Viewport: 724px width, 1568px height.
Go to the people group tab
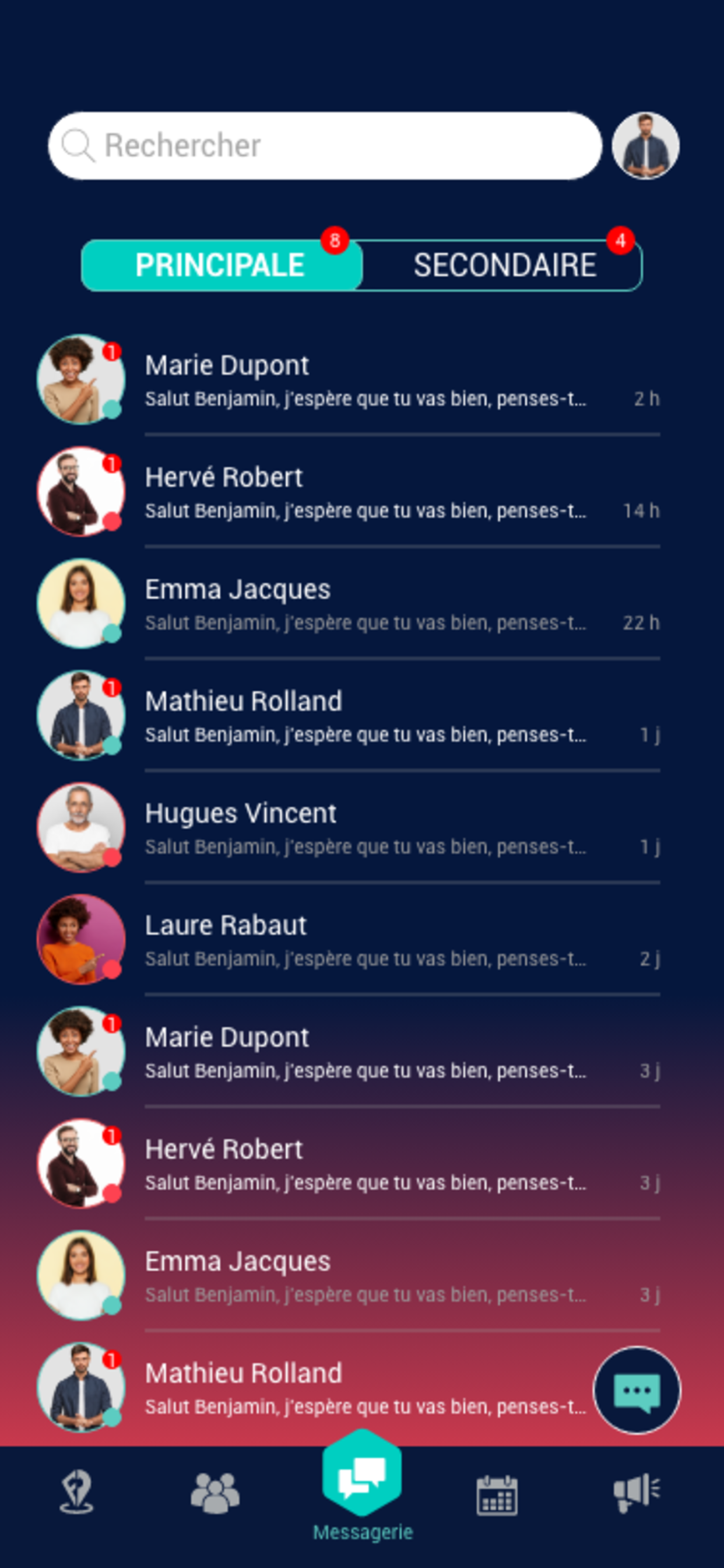point(215,1493)
